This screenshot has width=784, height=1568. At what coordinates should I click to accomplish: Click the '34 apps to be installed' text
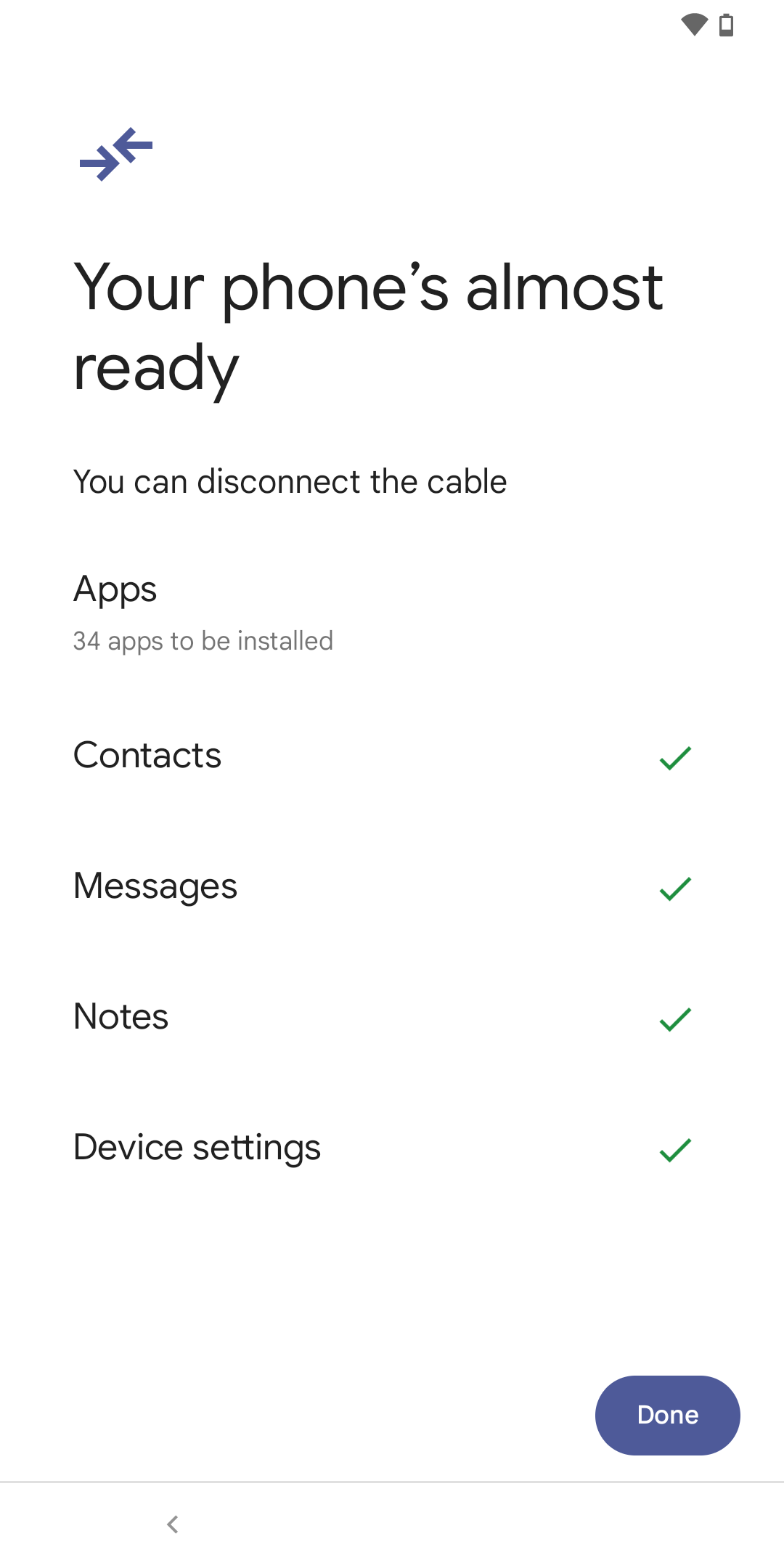coord(203,641)
